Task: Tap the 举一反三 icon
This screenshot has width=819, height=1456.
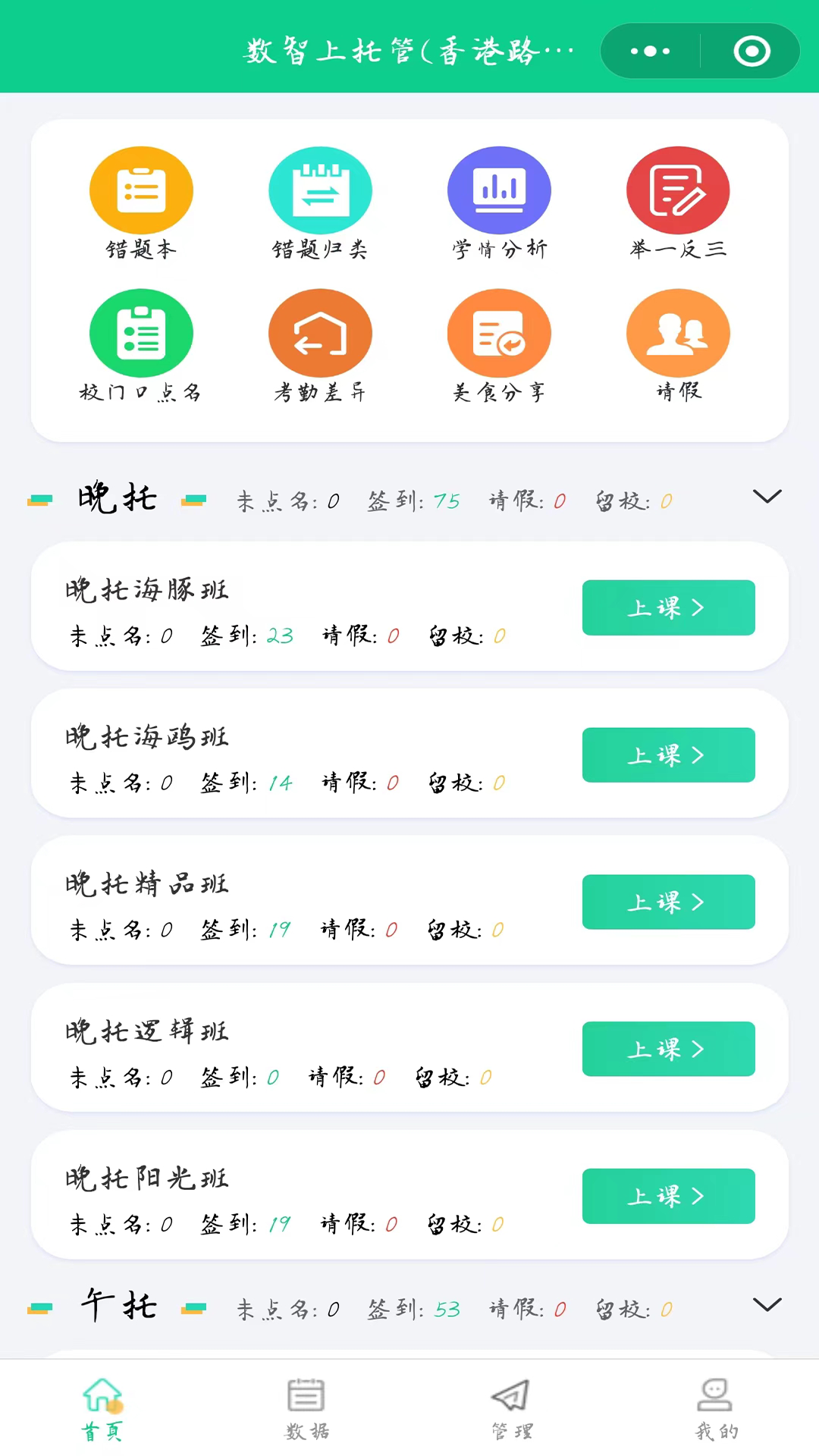Action: 678,189
